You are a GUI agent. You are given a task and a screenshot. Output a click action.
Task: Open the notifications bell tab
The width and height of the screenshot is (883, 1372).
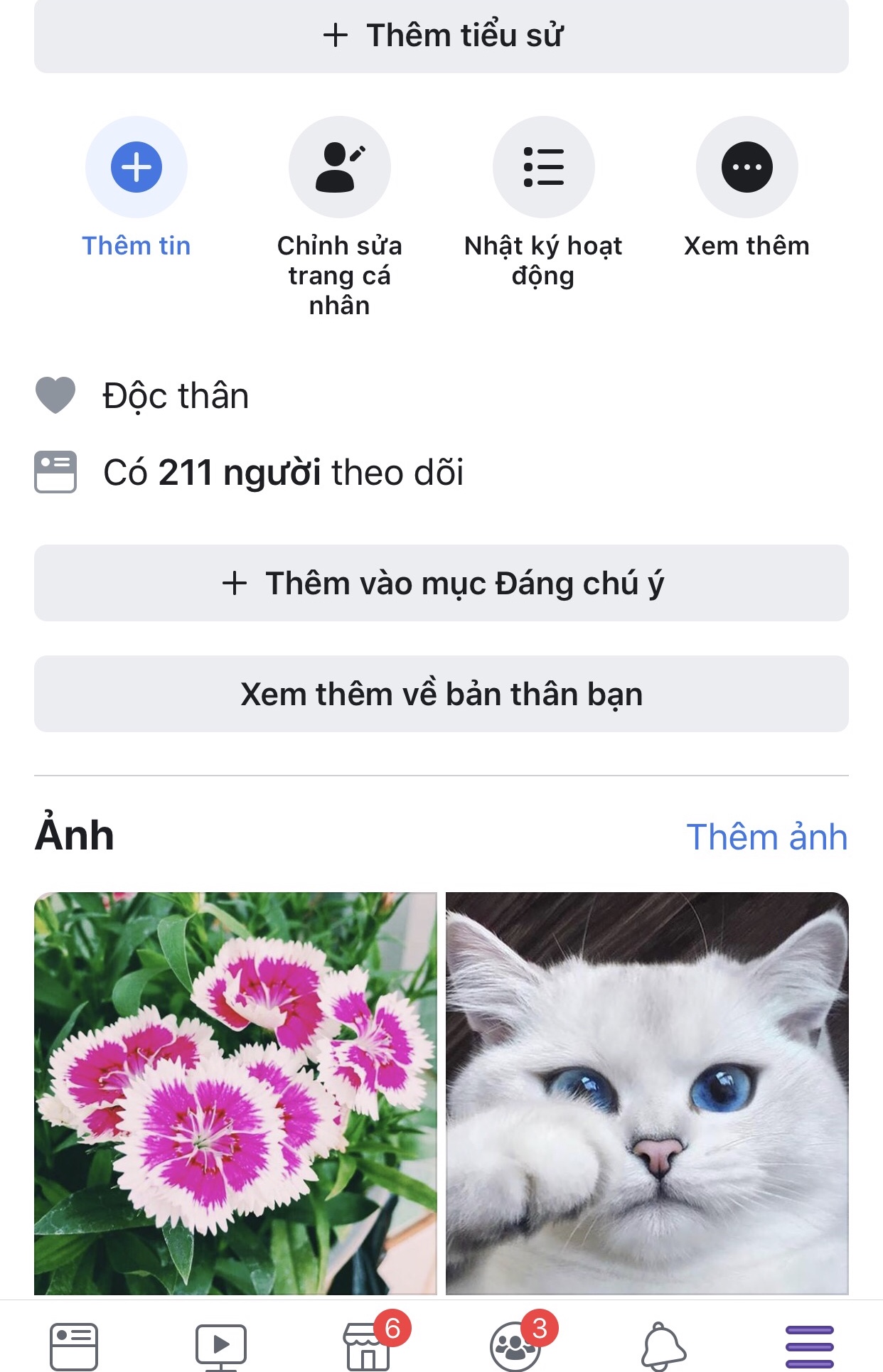coord(663,1345)
